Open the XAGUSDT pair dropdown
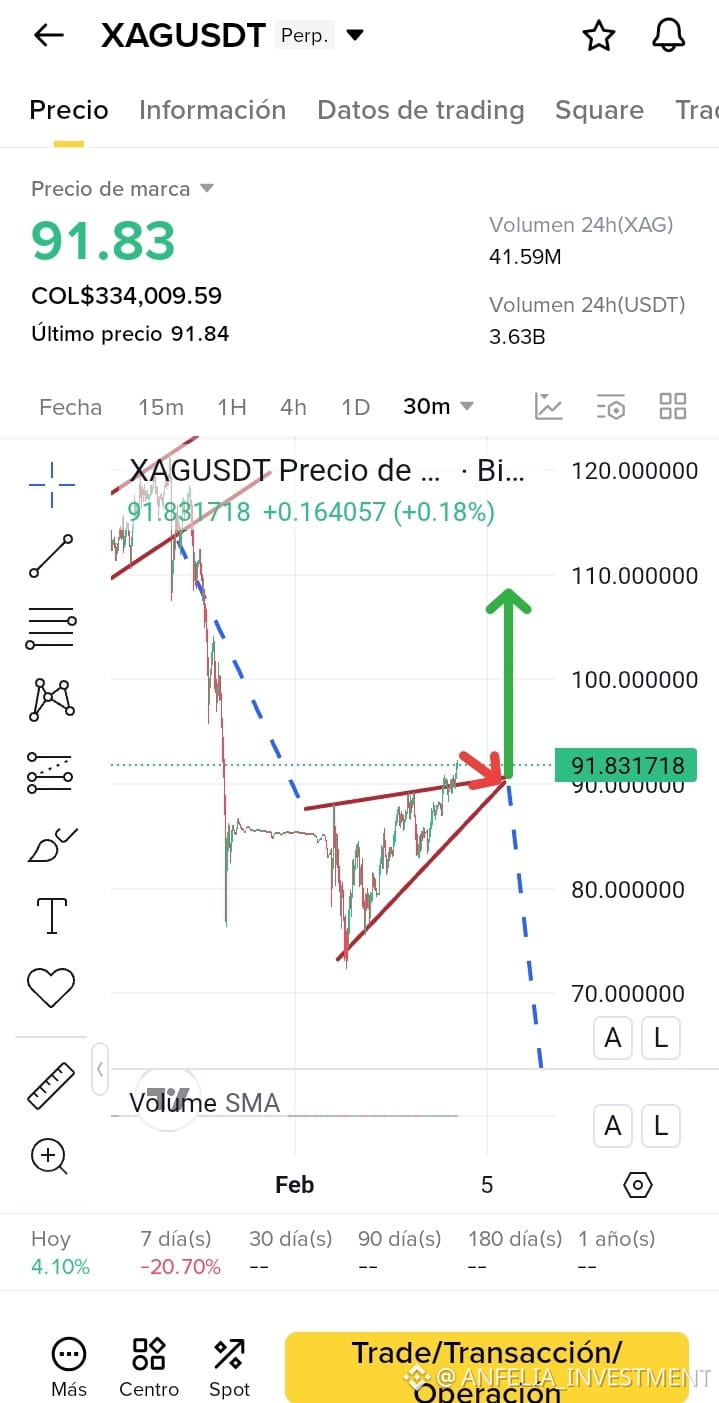 [x=355, y=36]
